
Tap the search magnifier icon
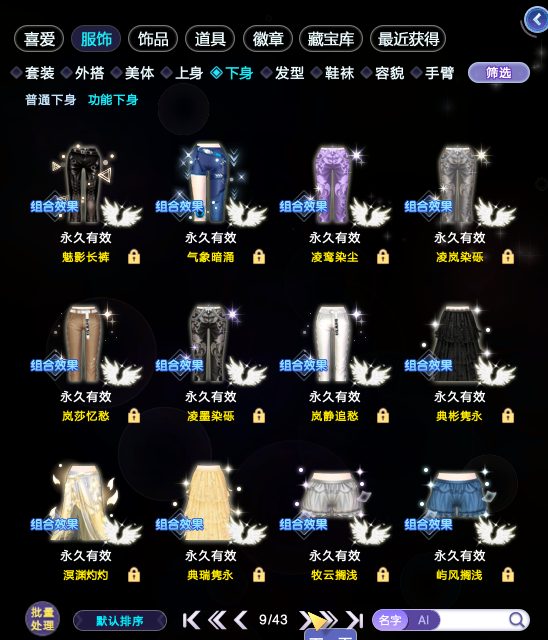tap(517, 620)
